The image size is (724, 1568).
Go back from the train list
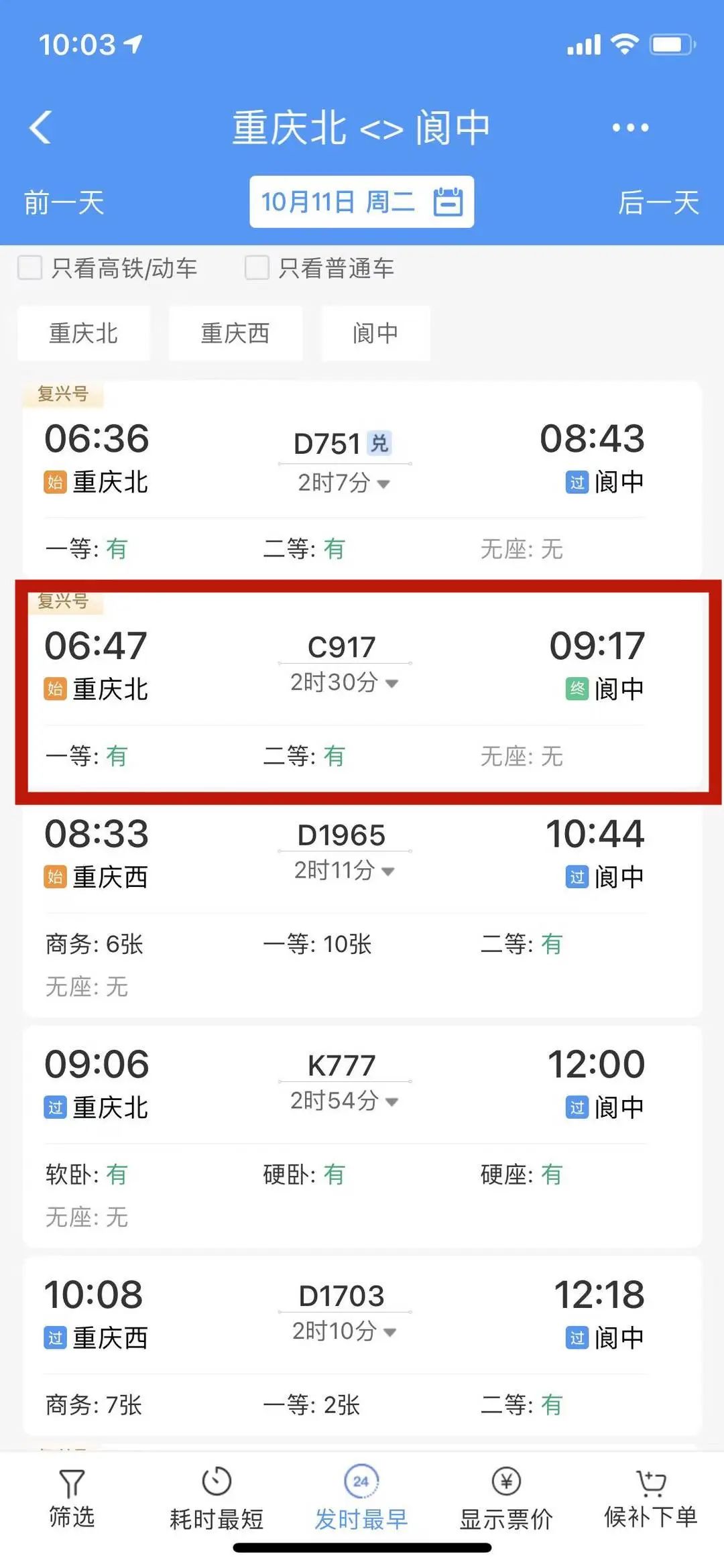(x=41, y=127)
